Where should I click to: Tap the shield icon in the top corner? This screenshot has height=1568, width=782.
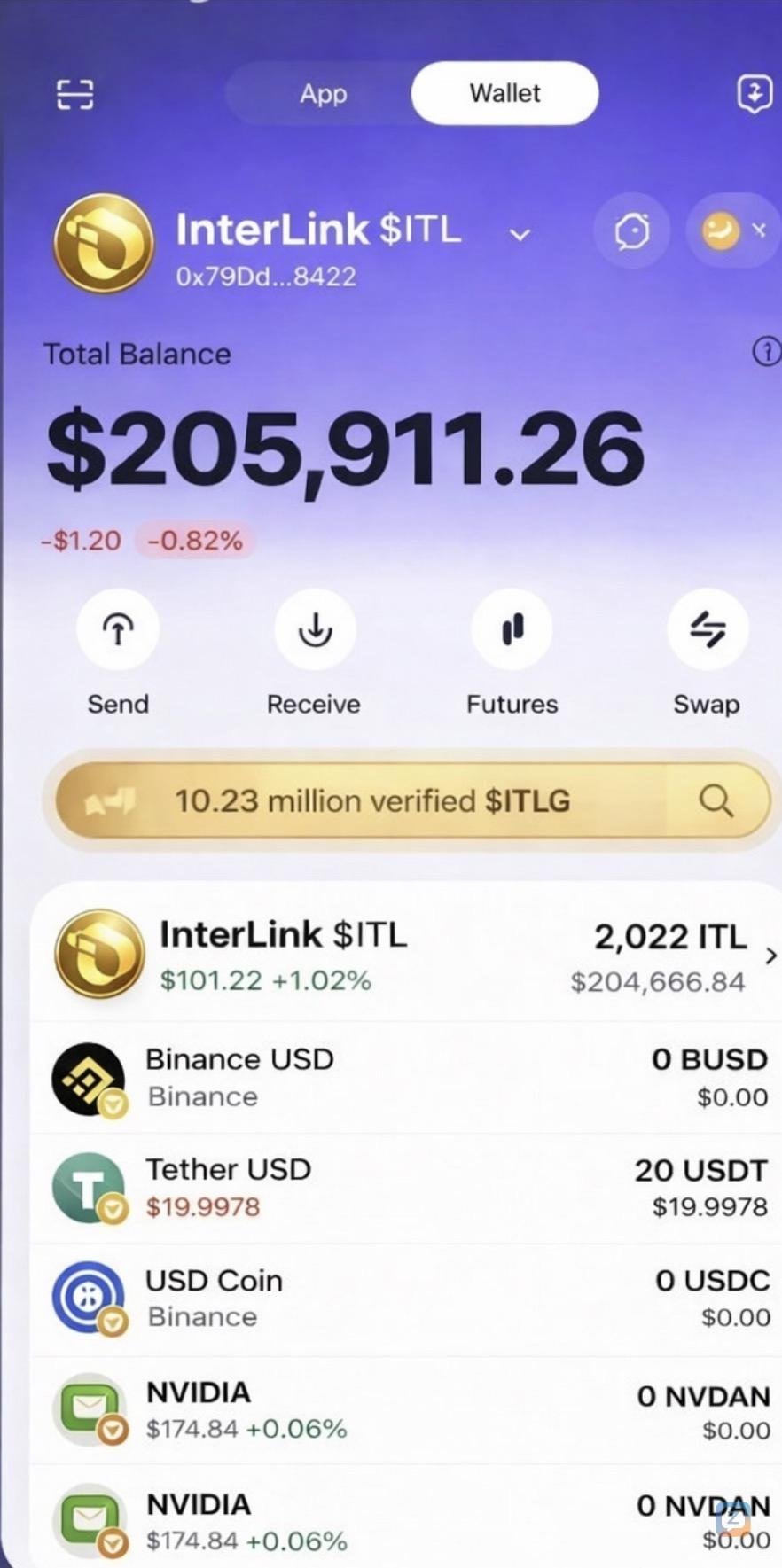click(x=754, y=93)
